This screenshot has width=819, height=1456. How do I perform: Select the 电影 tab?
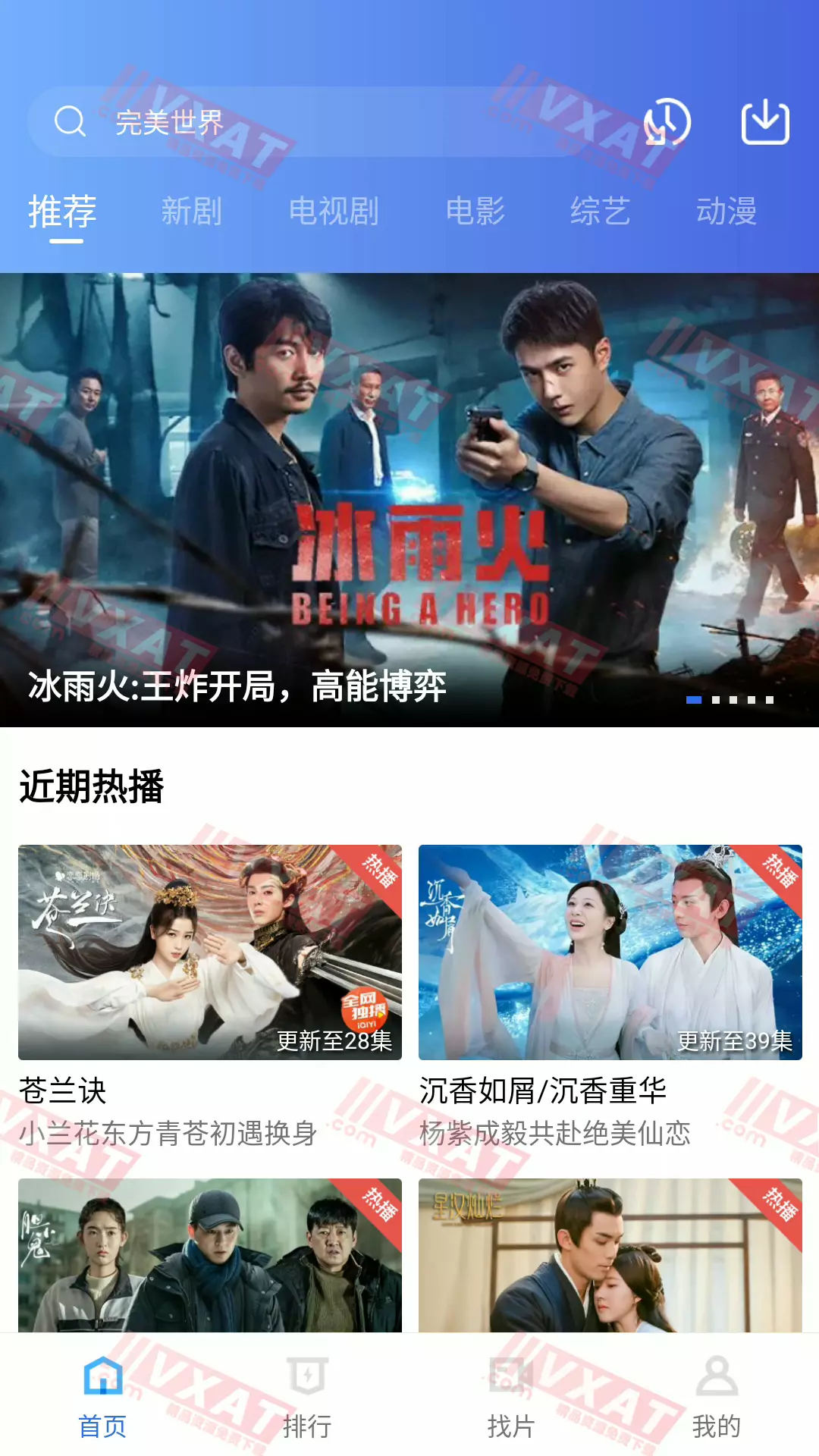coord(475,211)
